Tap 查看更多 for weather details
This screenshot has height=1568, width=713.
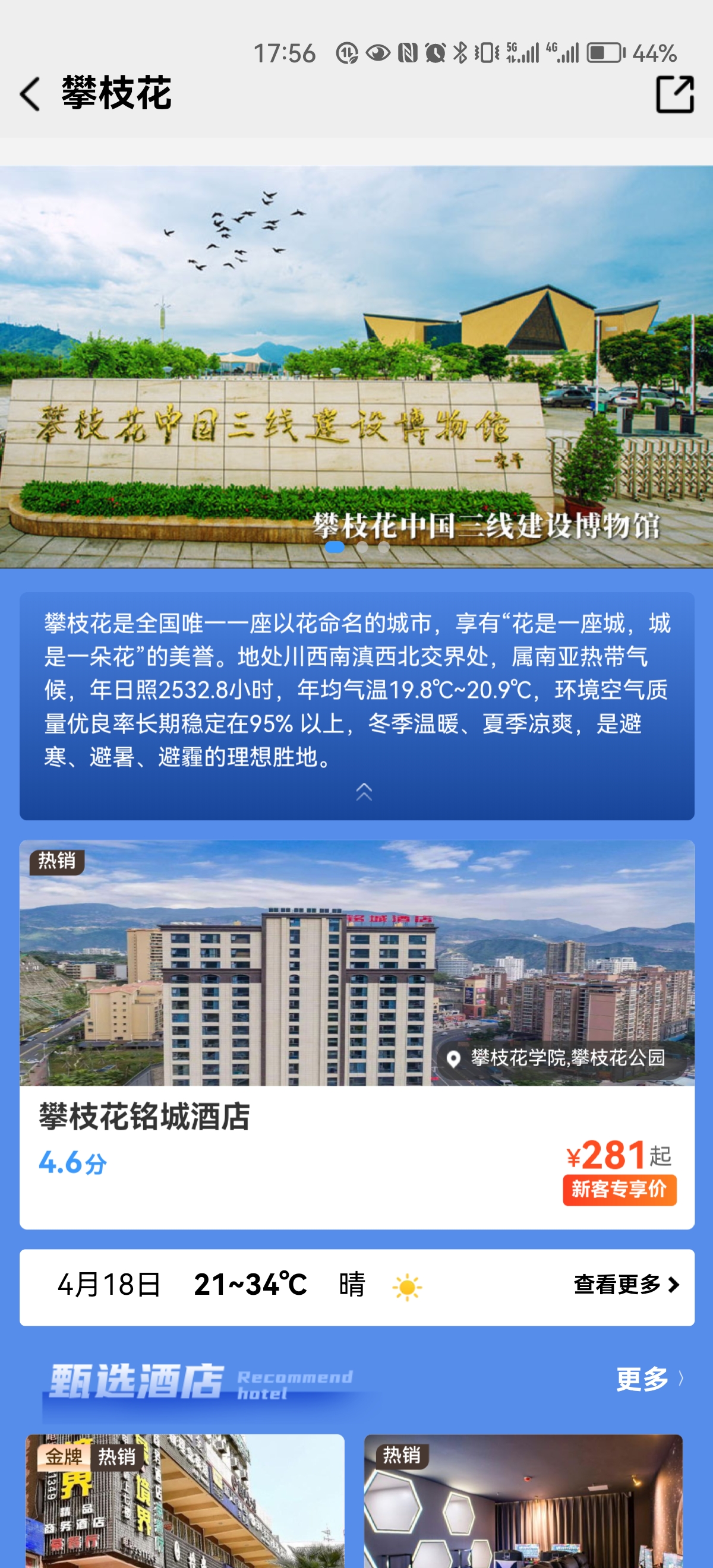click(626, 1284)
